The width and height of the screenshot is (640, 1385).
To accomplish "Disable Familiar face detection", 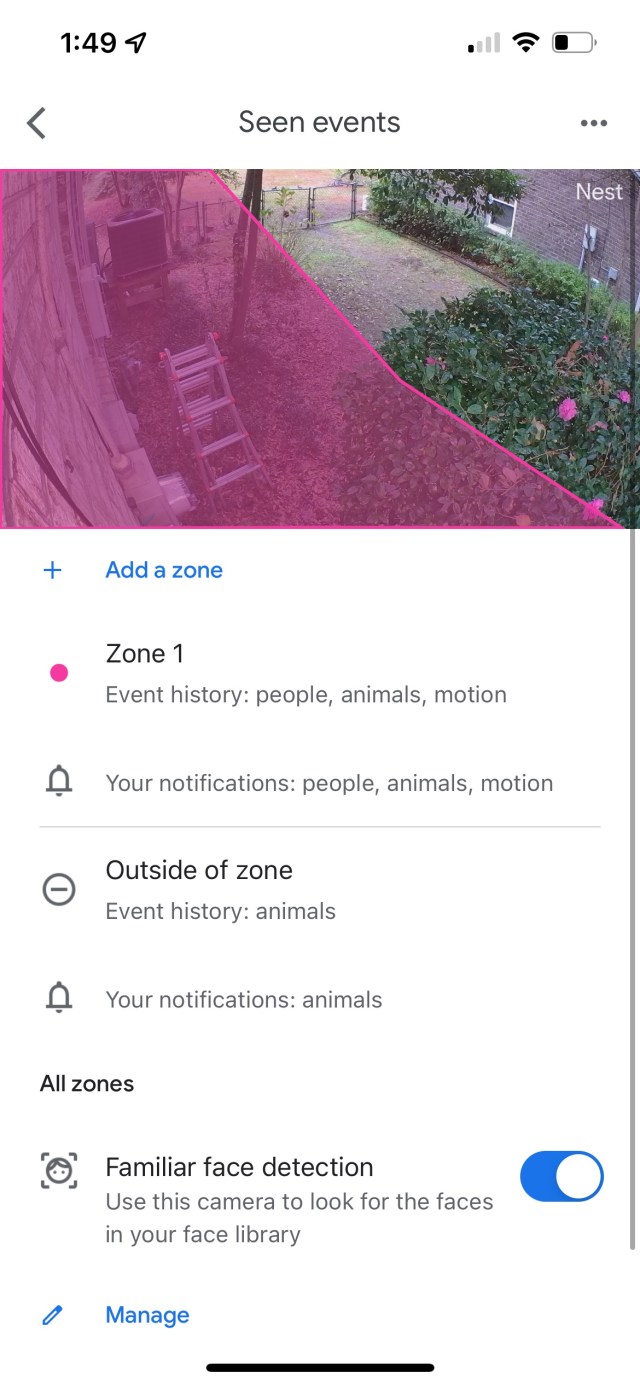I will click(x=562, y=1176).
